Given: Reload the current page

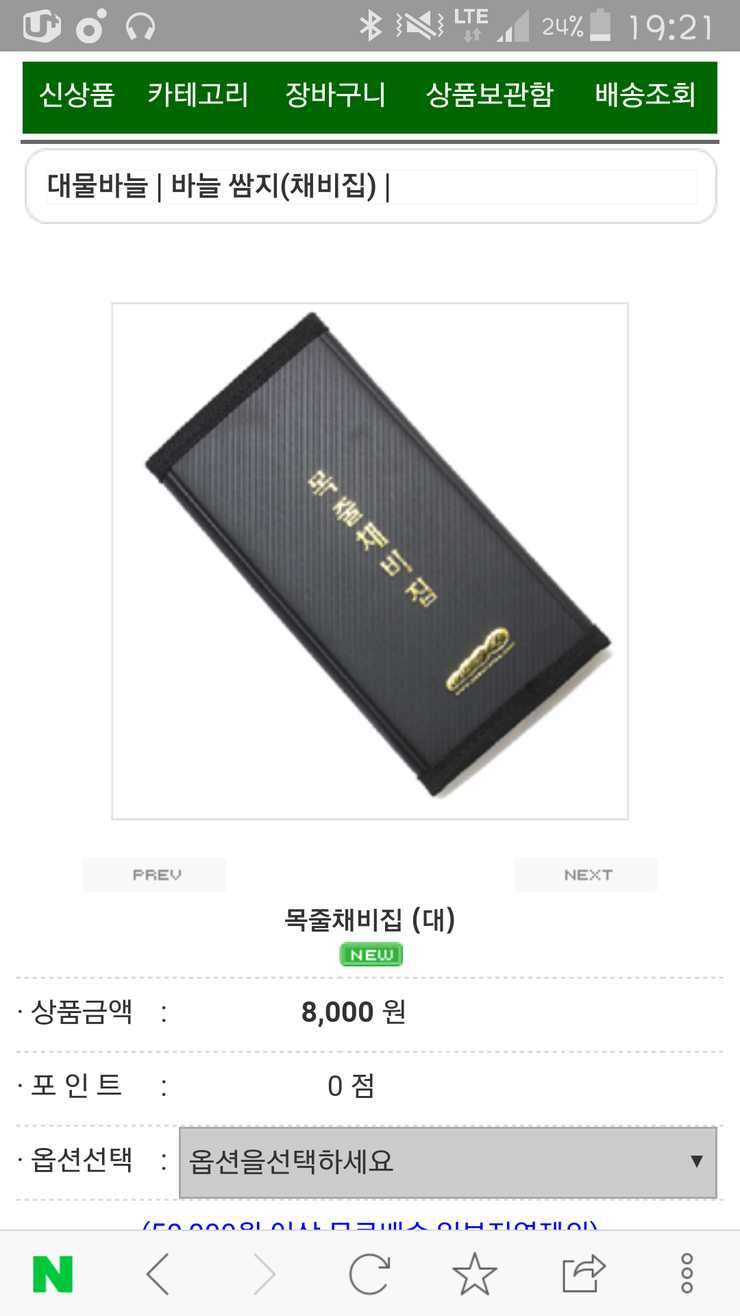Looking at the screenshot, I should pos(369,1274).
